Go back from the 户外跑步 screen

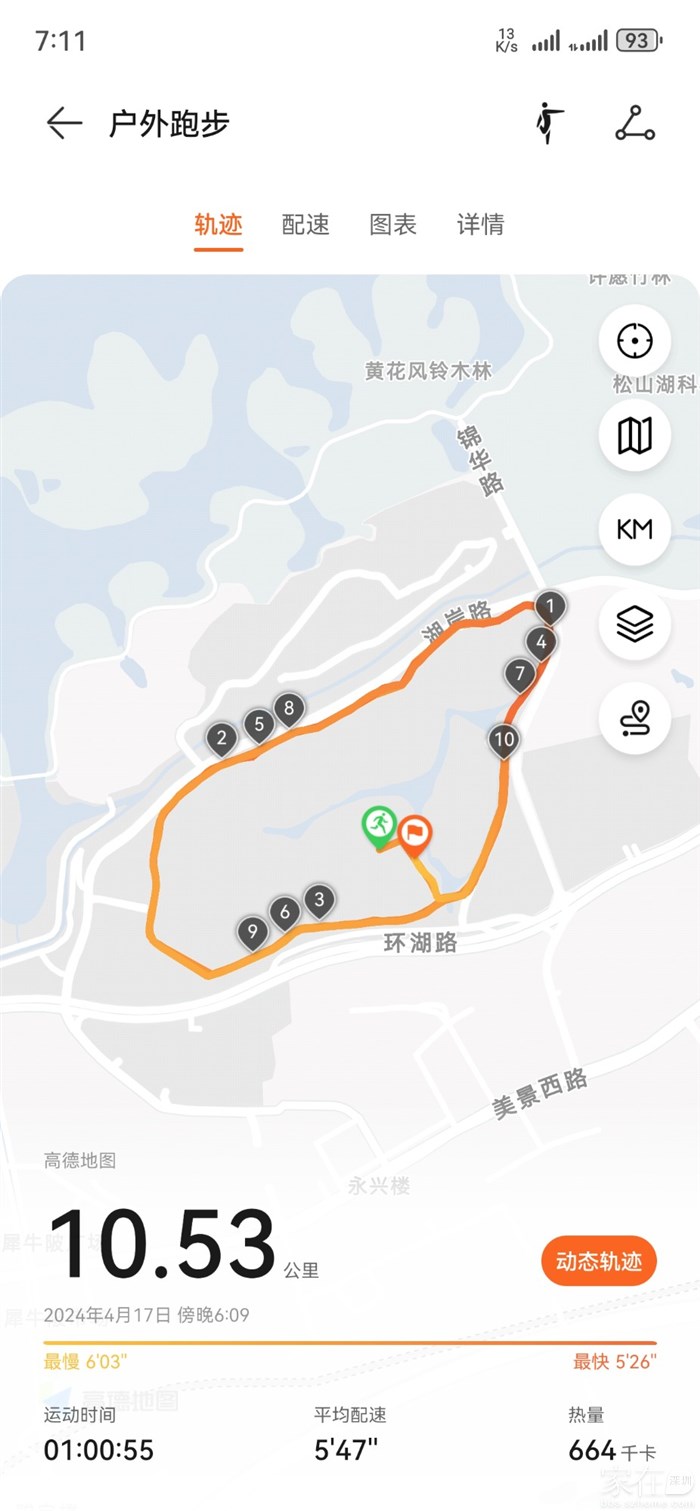pos(64,123)
